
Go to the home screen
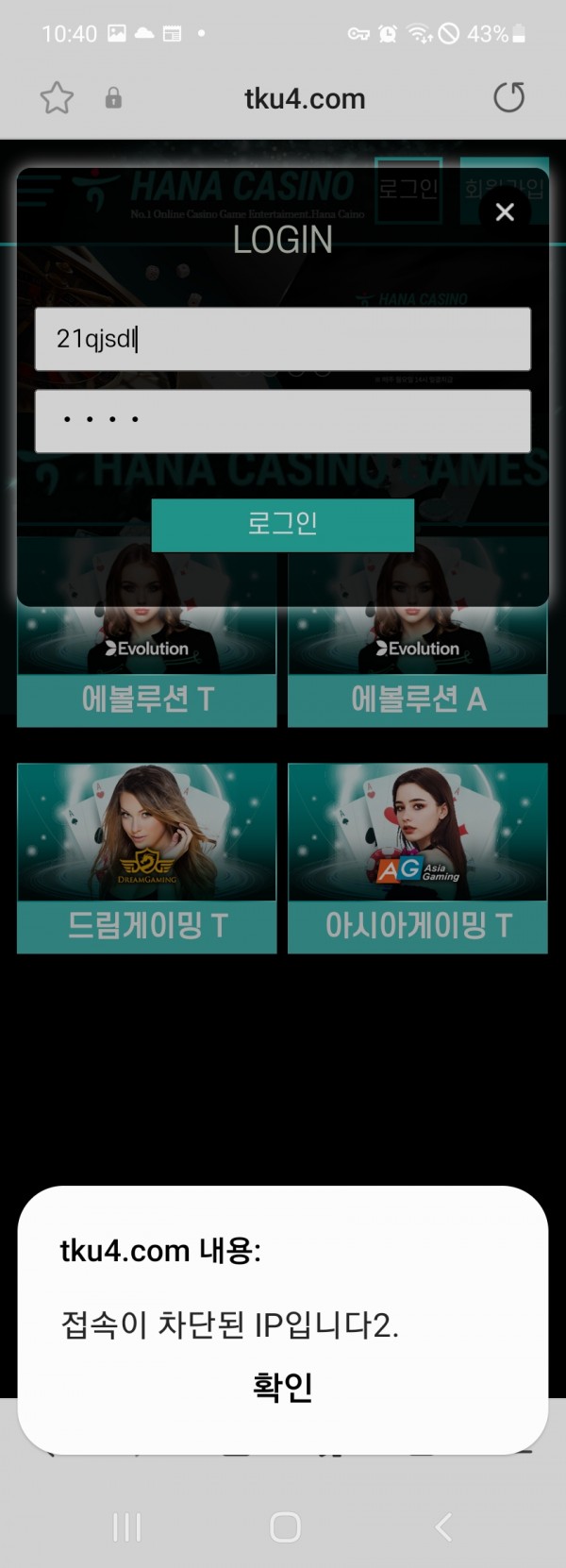284,1526
